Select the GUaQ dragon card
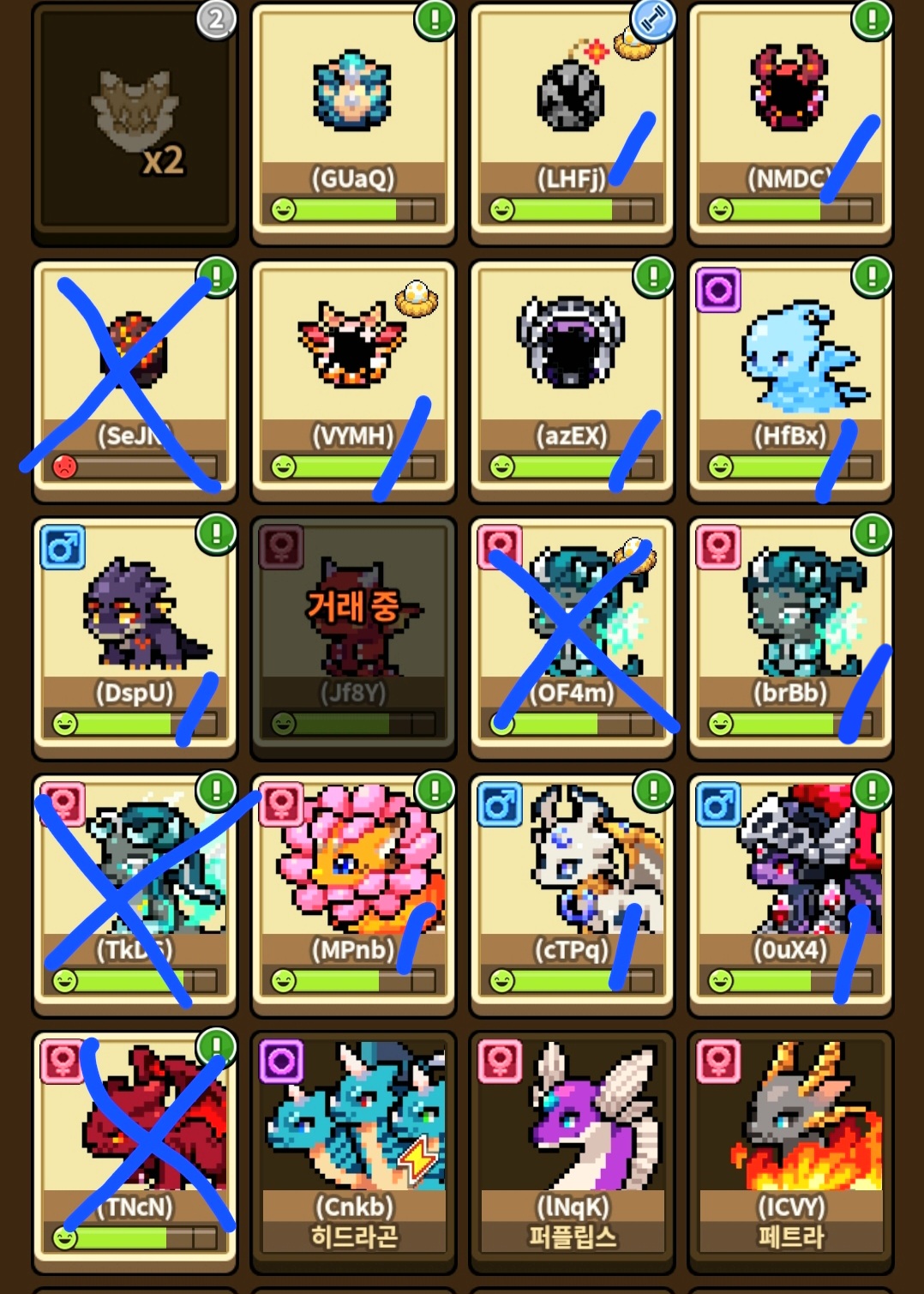The height and width of the screenshot is (1294, 924). pyautogui.click(x=352, y=120)
